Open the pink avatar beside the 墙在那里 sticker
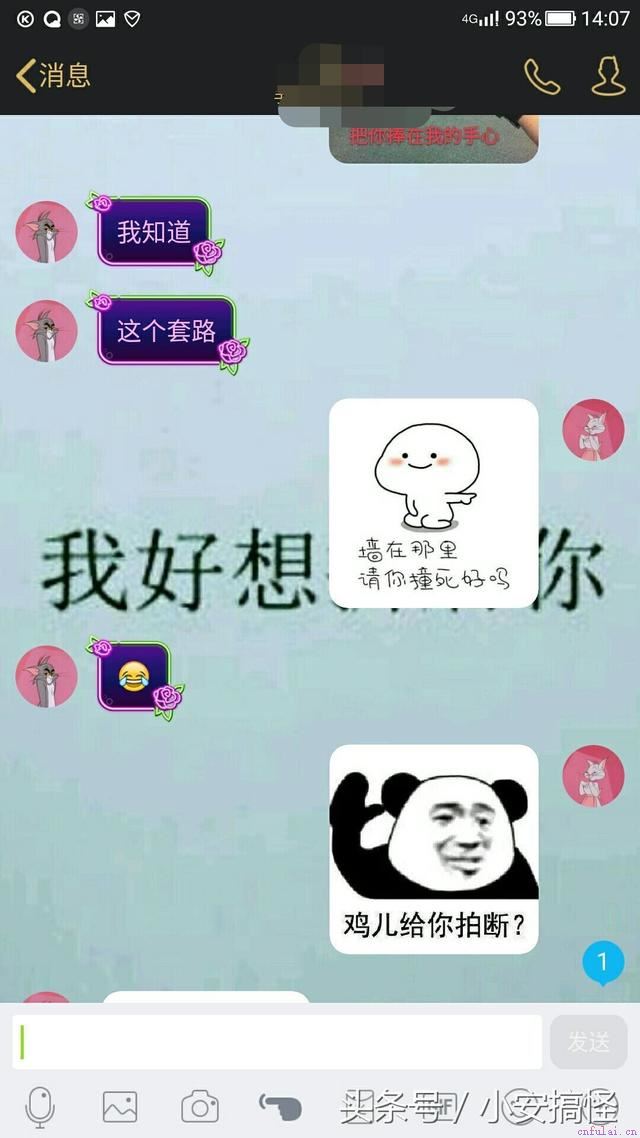 [593, 430]
